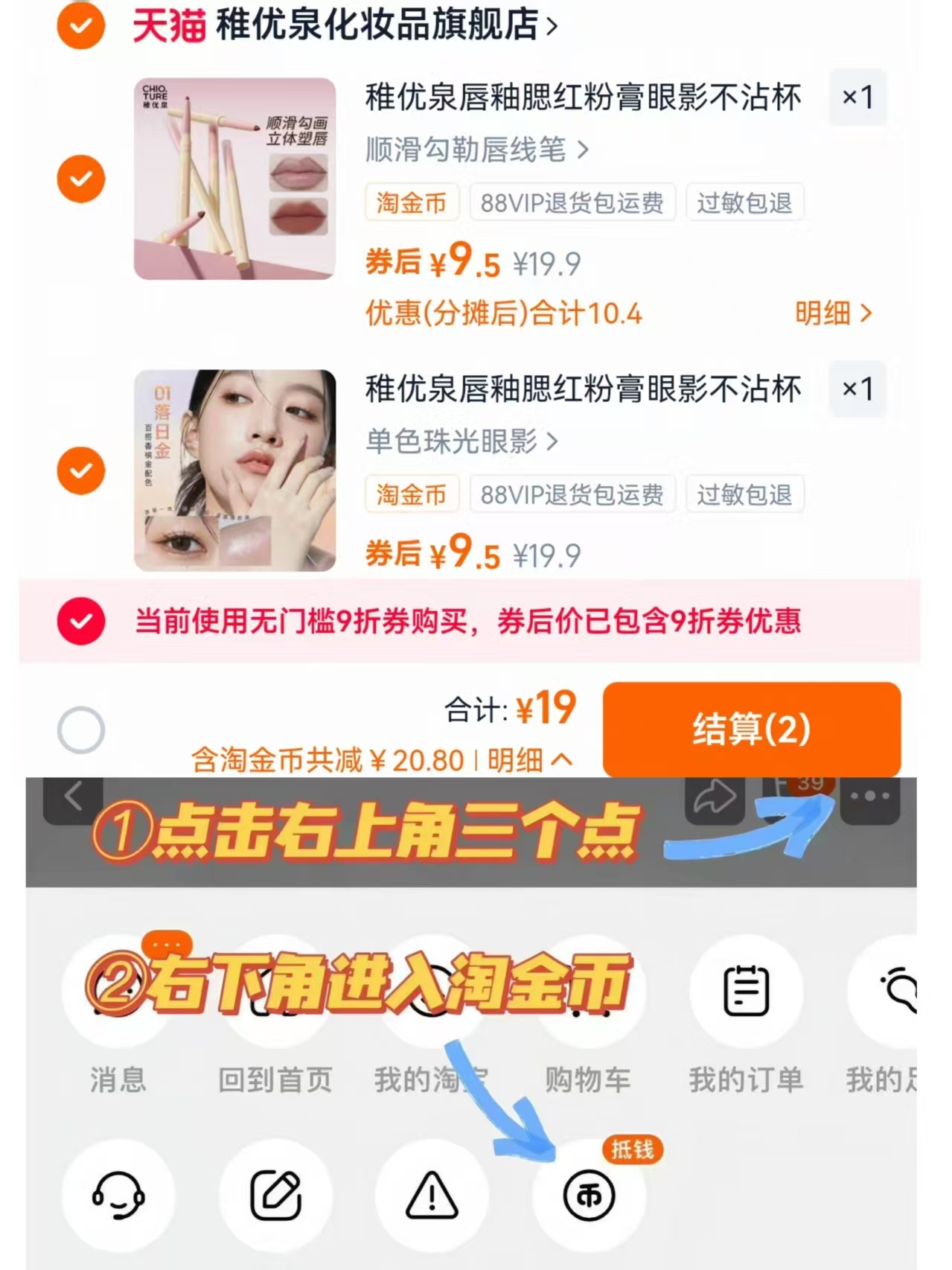Click the back arrow on the product page
The height and width of the screenshot is (1270, 952).
73,797
